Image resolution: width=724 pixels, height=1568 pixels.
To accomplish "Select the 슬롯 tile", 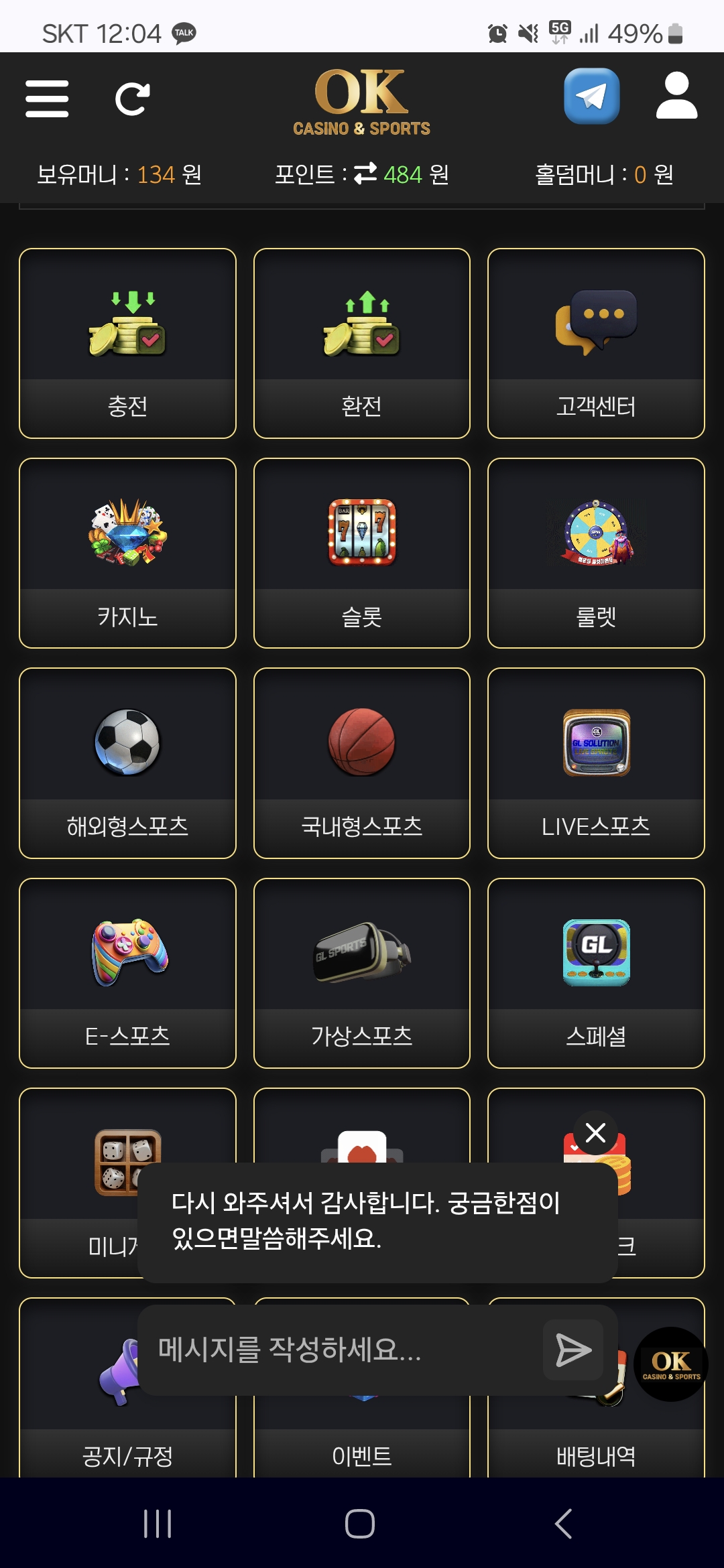I will click(x=361, y=553).
